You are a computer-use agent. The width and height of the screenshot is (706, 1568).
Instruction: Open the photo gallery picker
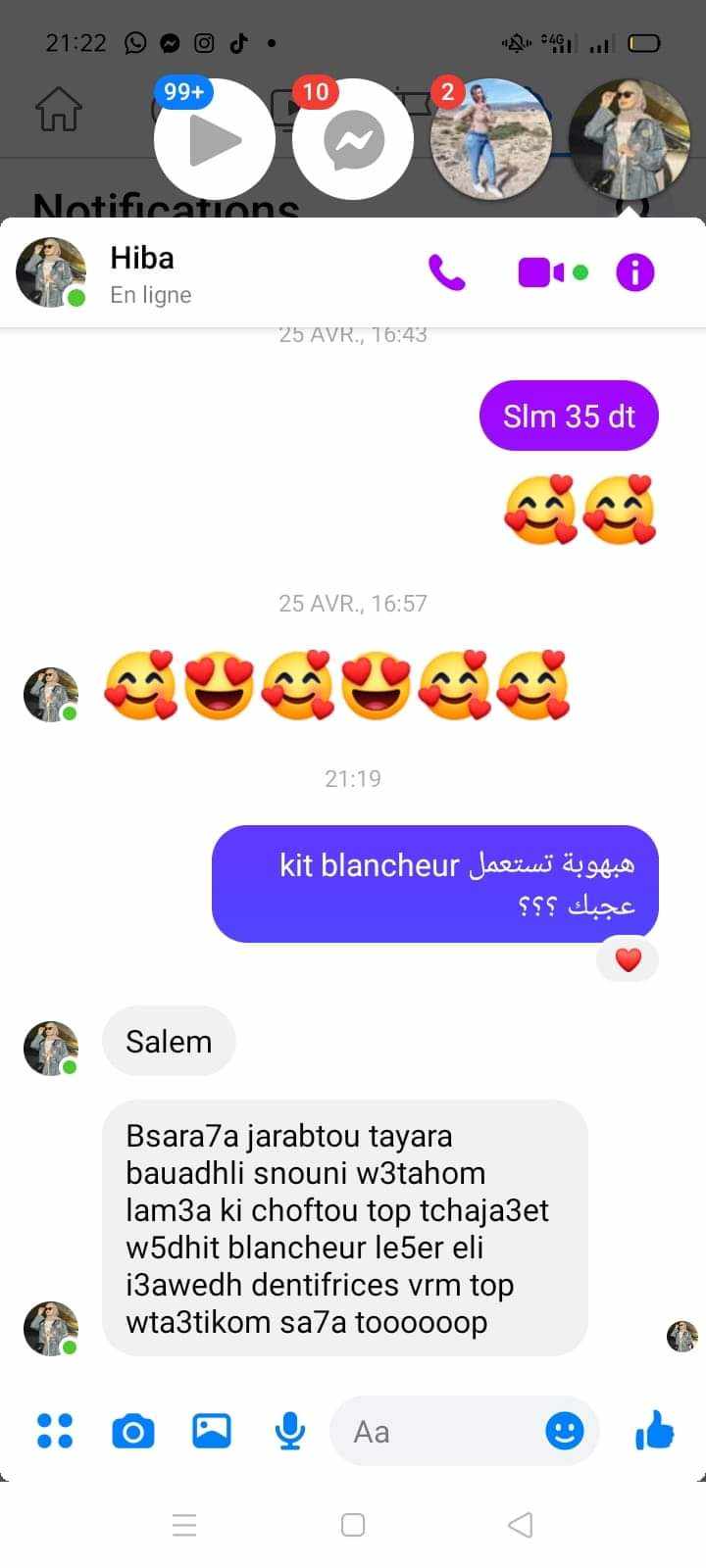click(x=212, y=1432)
